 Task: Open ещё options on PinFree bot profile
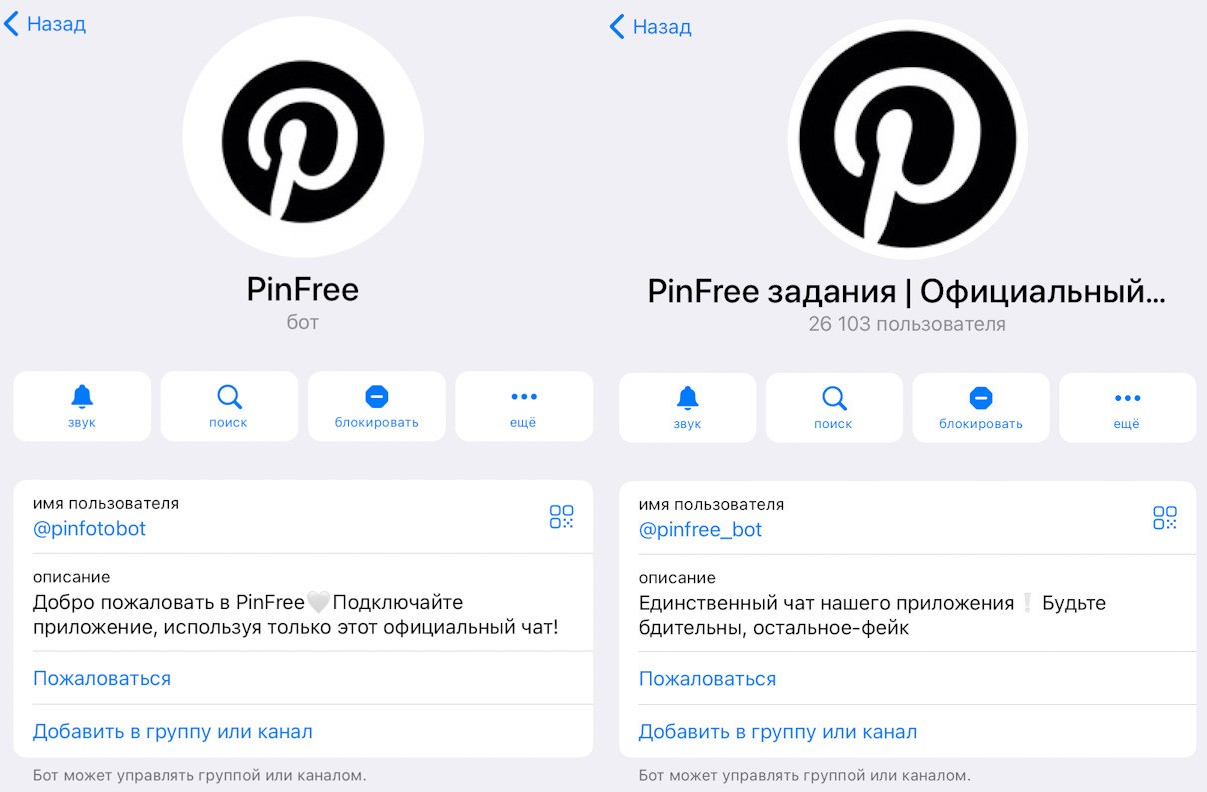click(523, 406)
